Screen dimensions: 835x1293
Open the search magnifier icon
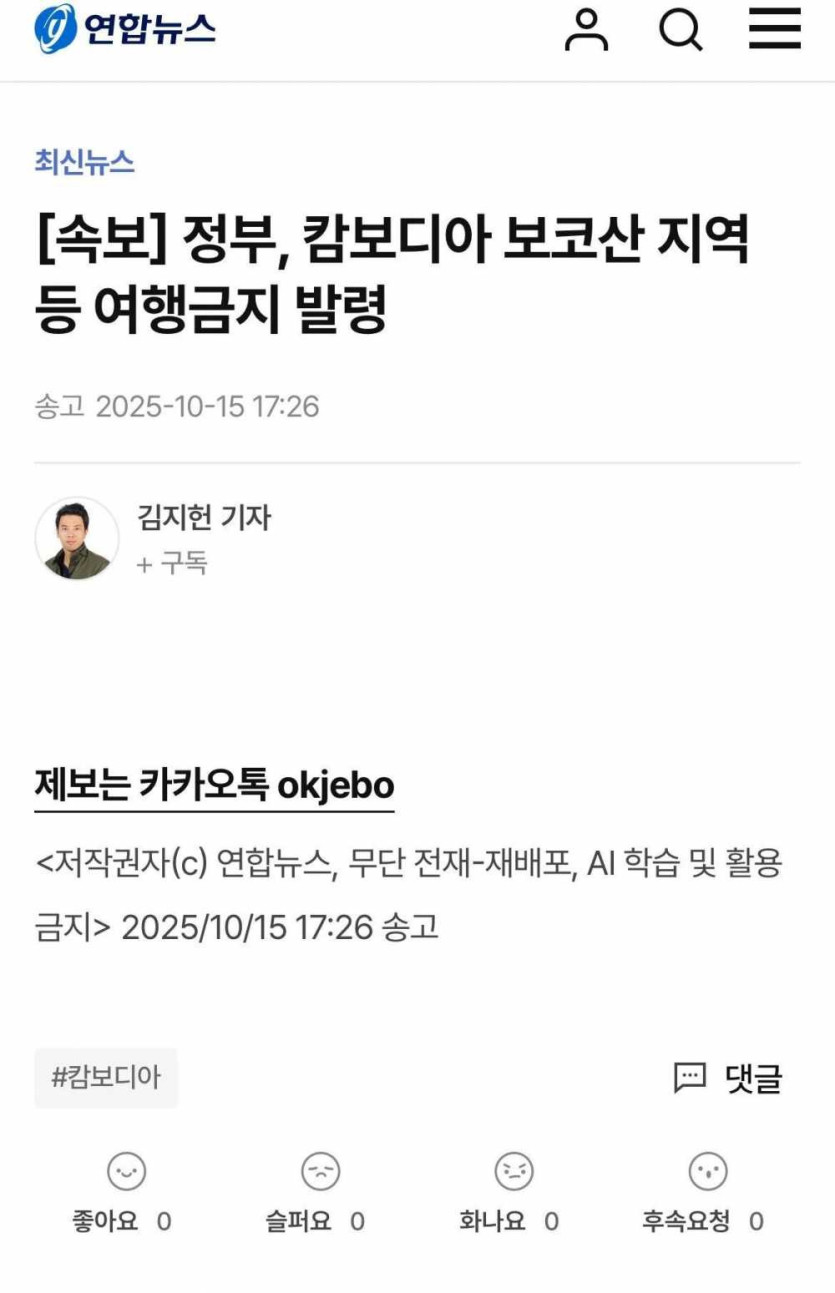click(x=681, y=30)
